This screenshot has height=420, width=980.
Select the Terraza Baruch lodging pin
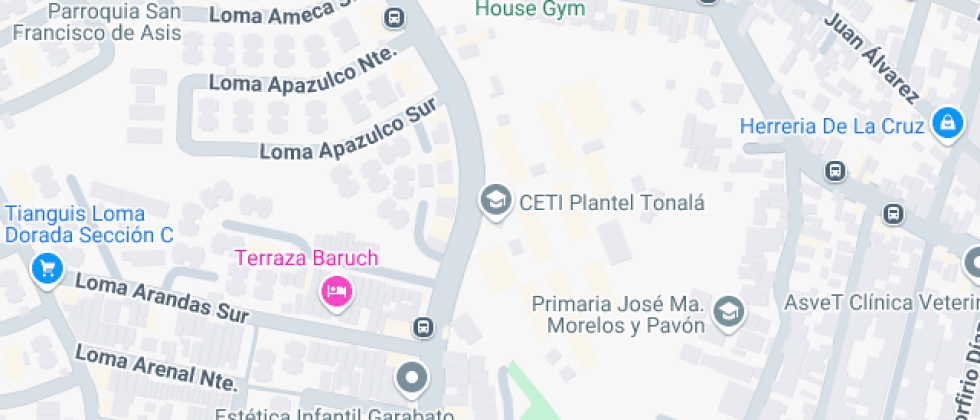click(x=336, y=291)
